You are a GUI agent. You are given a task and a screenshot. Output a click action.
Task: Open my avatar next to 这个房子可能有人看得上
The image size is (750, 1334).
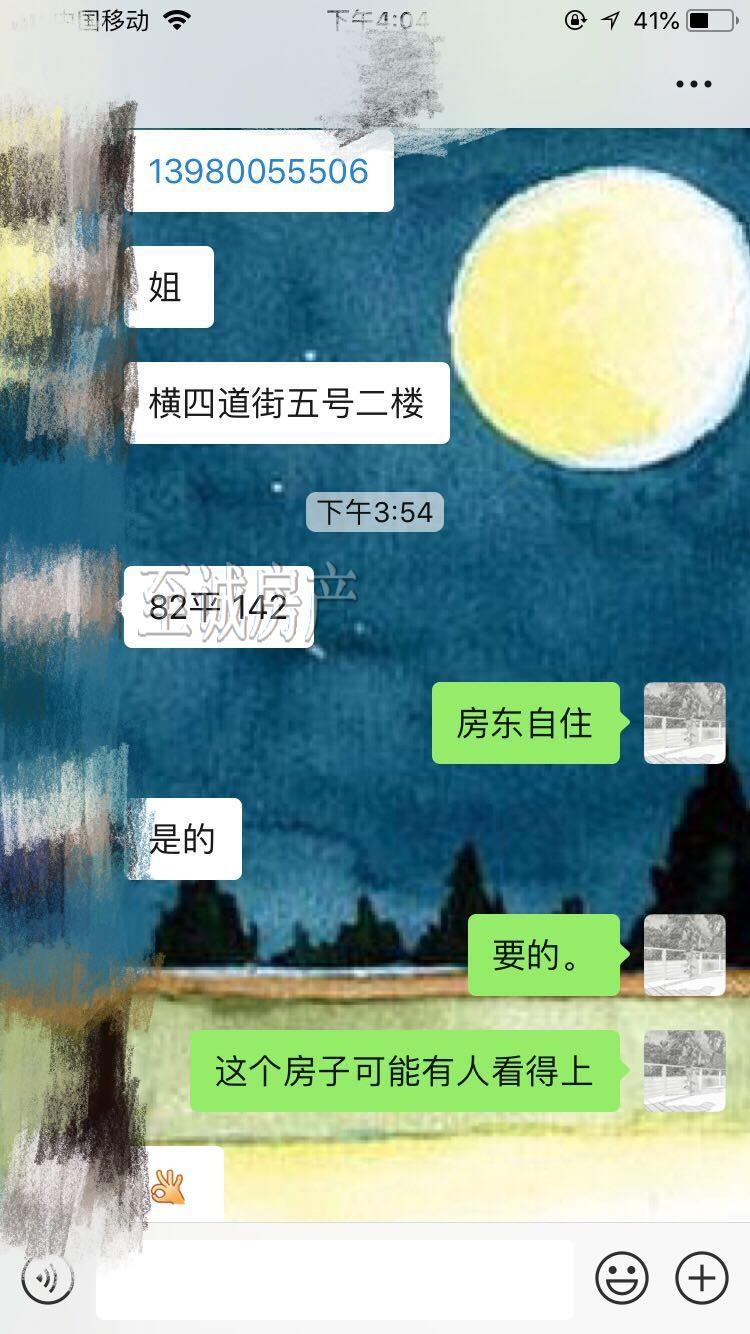tap(684, 1071)
